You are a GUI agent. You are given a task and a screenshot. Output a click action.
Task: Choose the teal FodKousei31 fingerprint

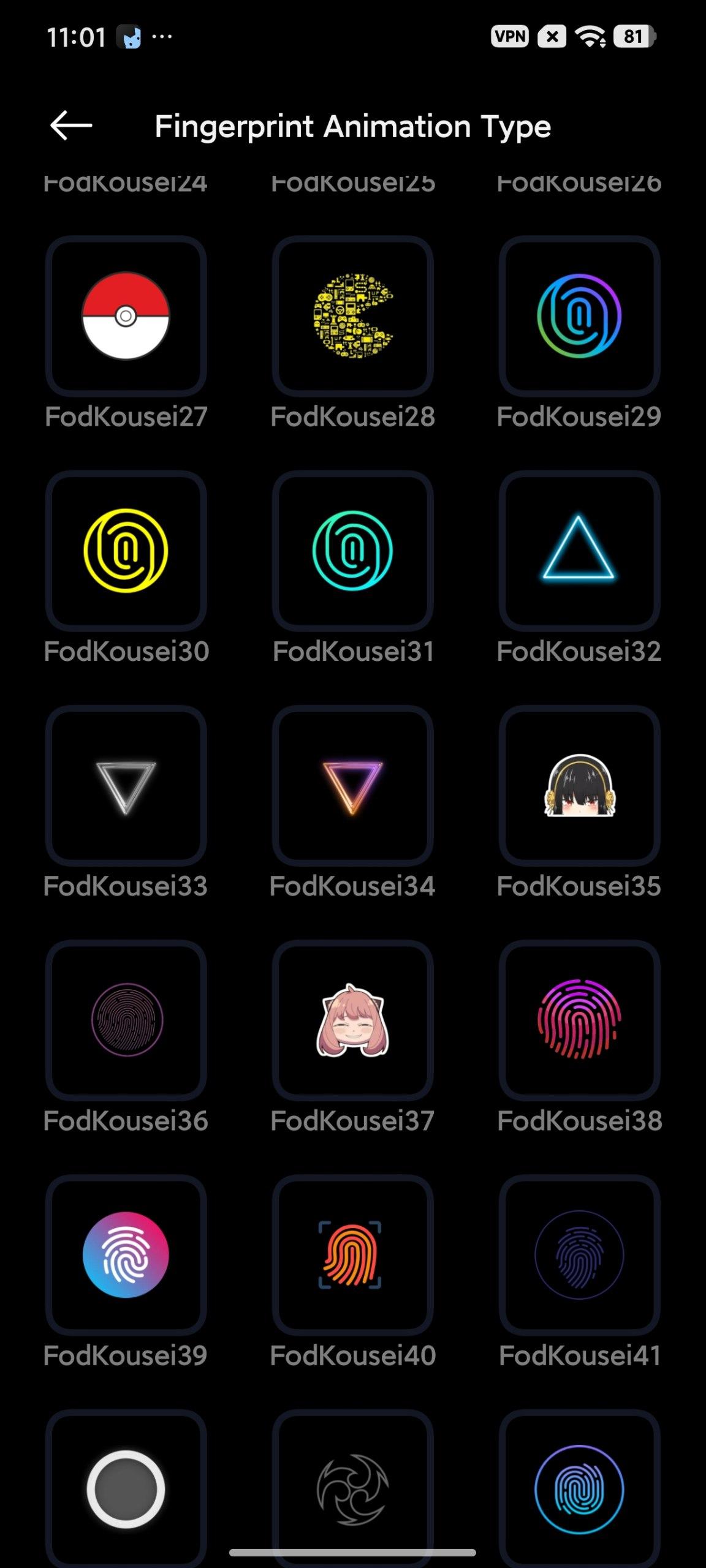pyautogui.click(x=353, y=551)
